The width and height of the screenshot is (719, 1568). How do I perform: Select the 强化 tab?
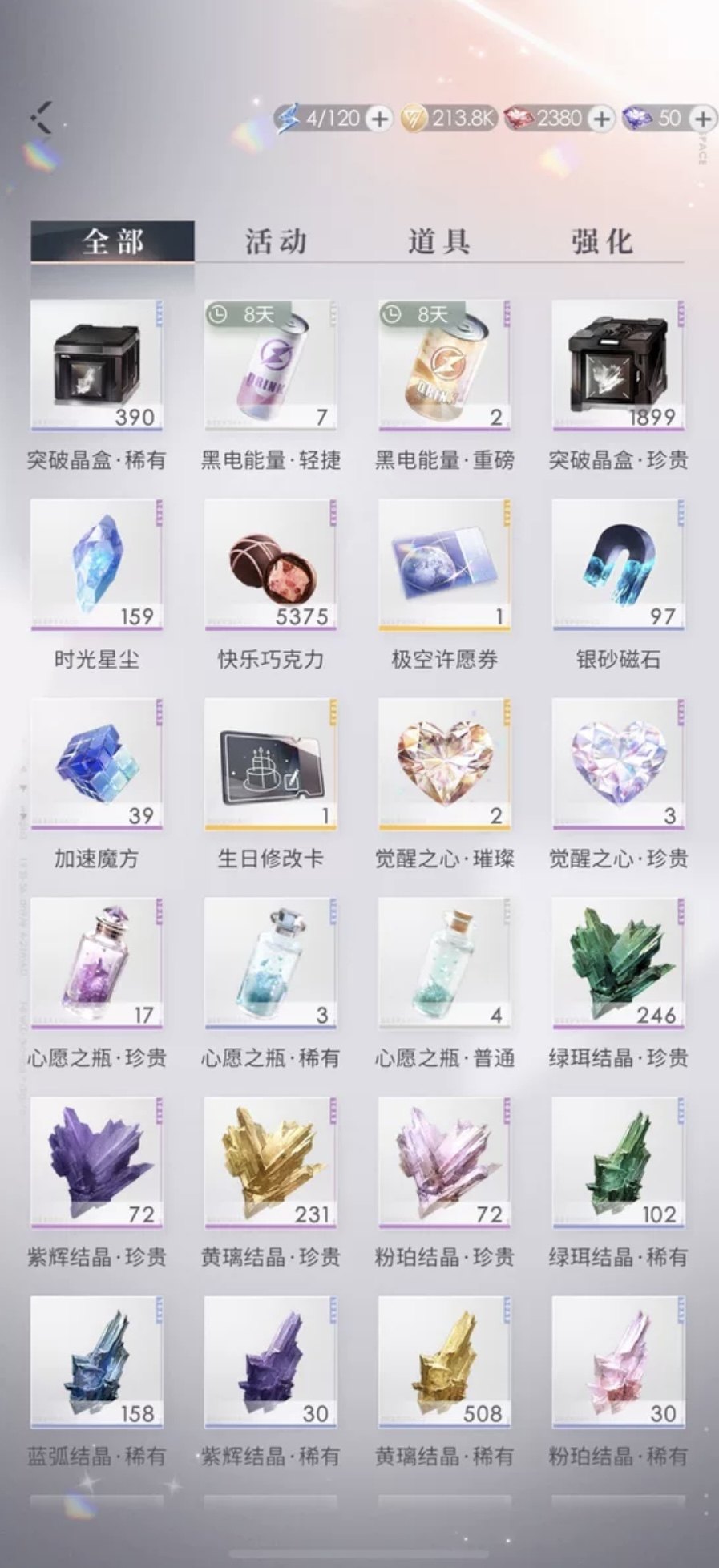point(602,239)
